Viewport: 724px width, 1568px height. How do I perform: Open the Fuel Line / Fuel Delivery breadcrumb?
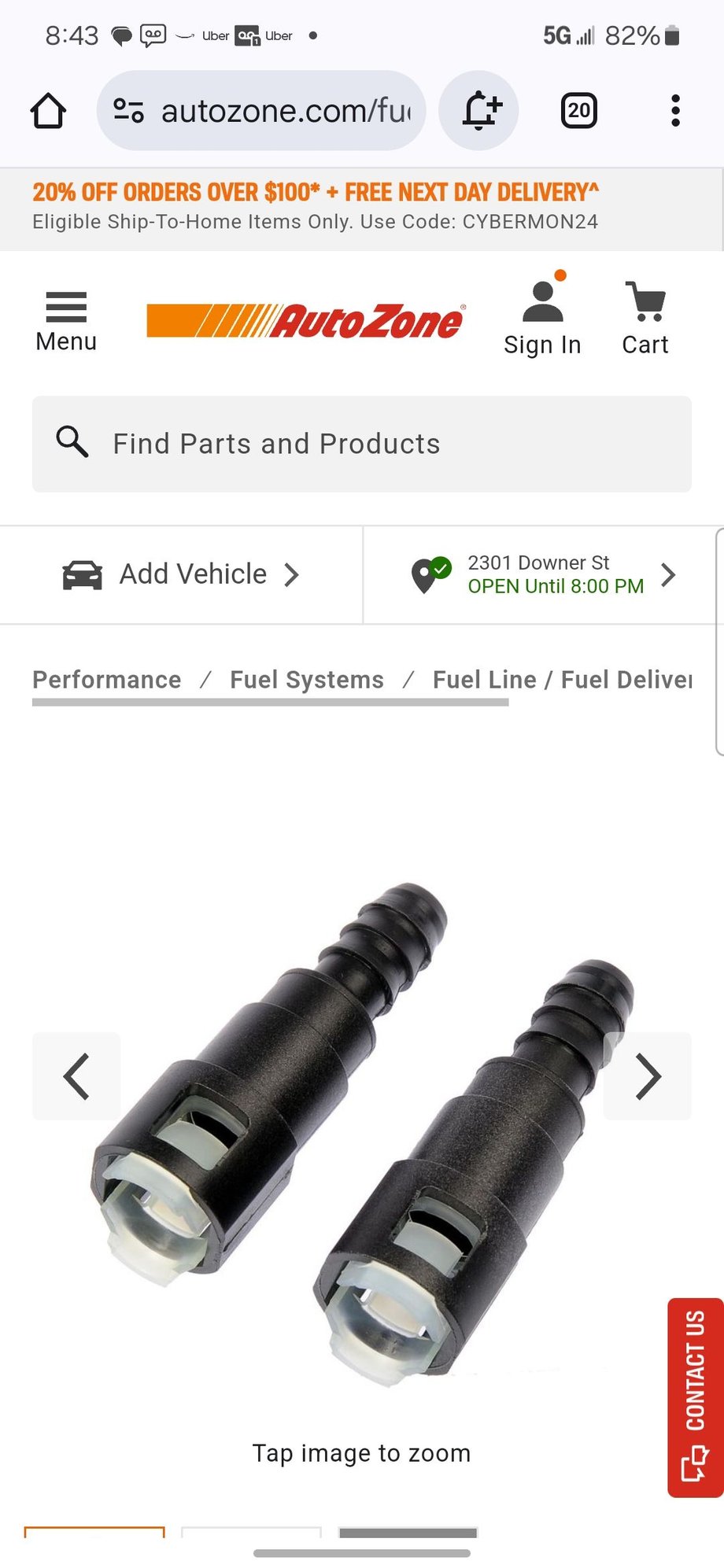(x=563, y=680)
